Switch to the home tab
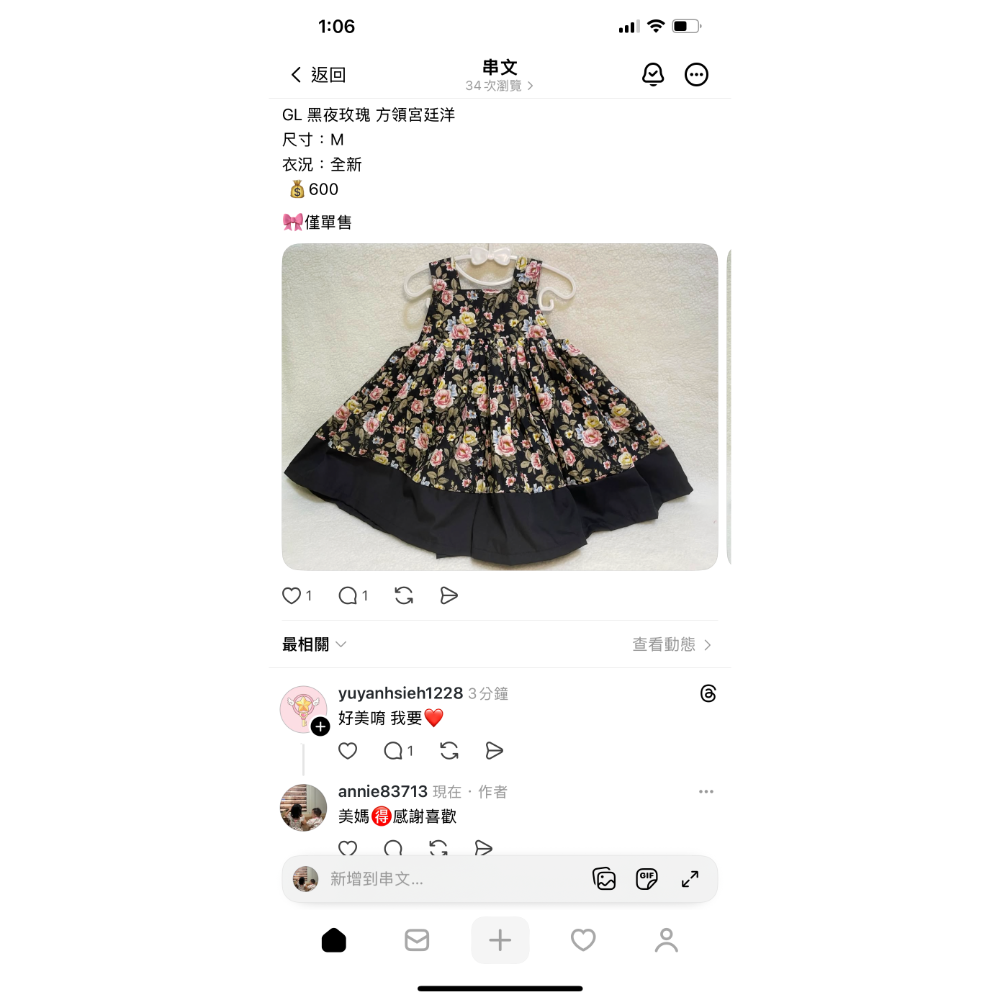 pyautogui.click(x=334, y=940)
